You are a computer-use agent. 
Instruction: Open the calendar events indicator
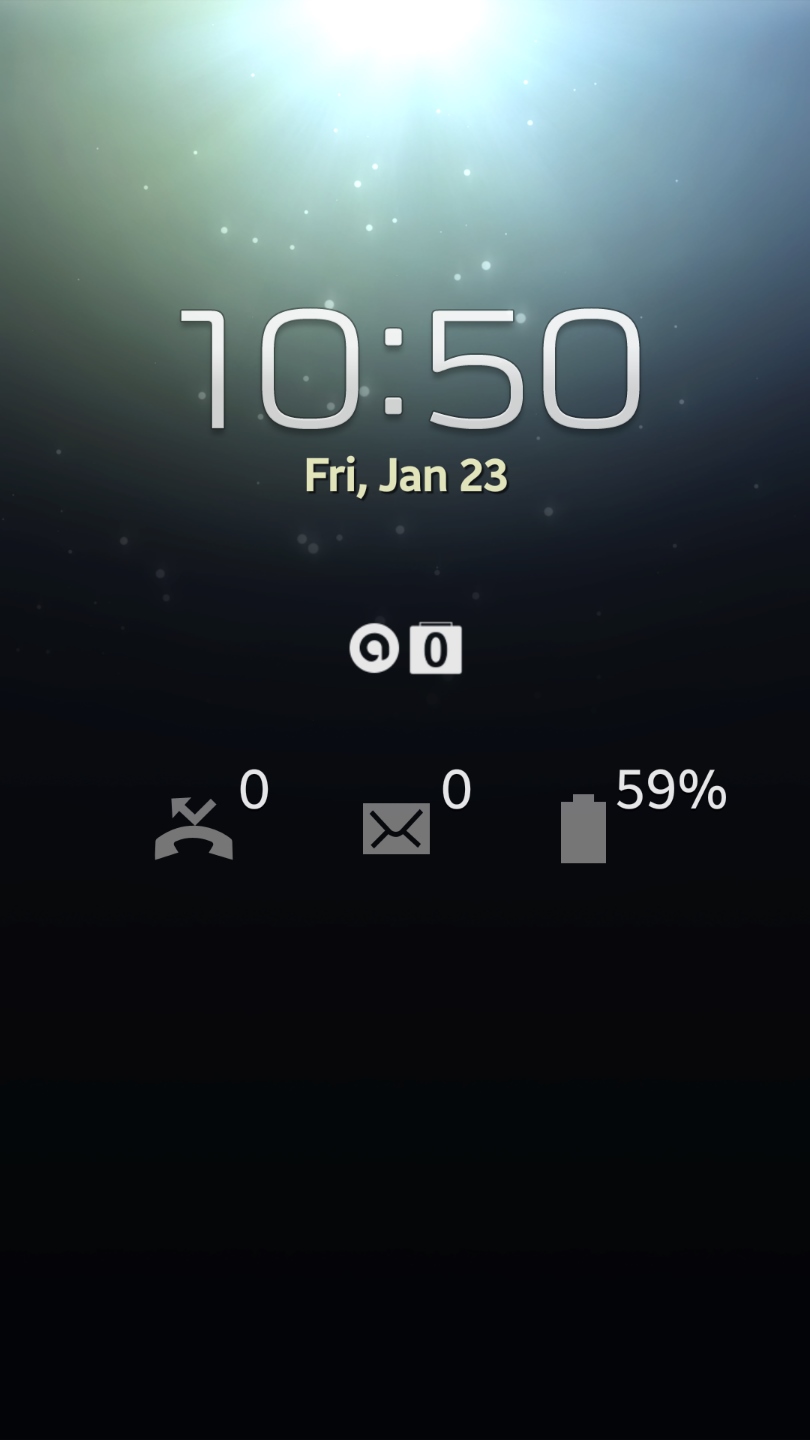coord(436,648)
